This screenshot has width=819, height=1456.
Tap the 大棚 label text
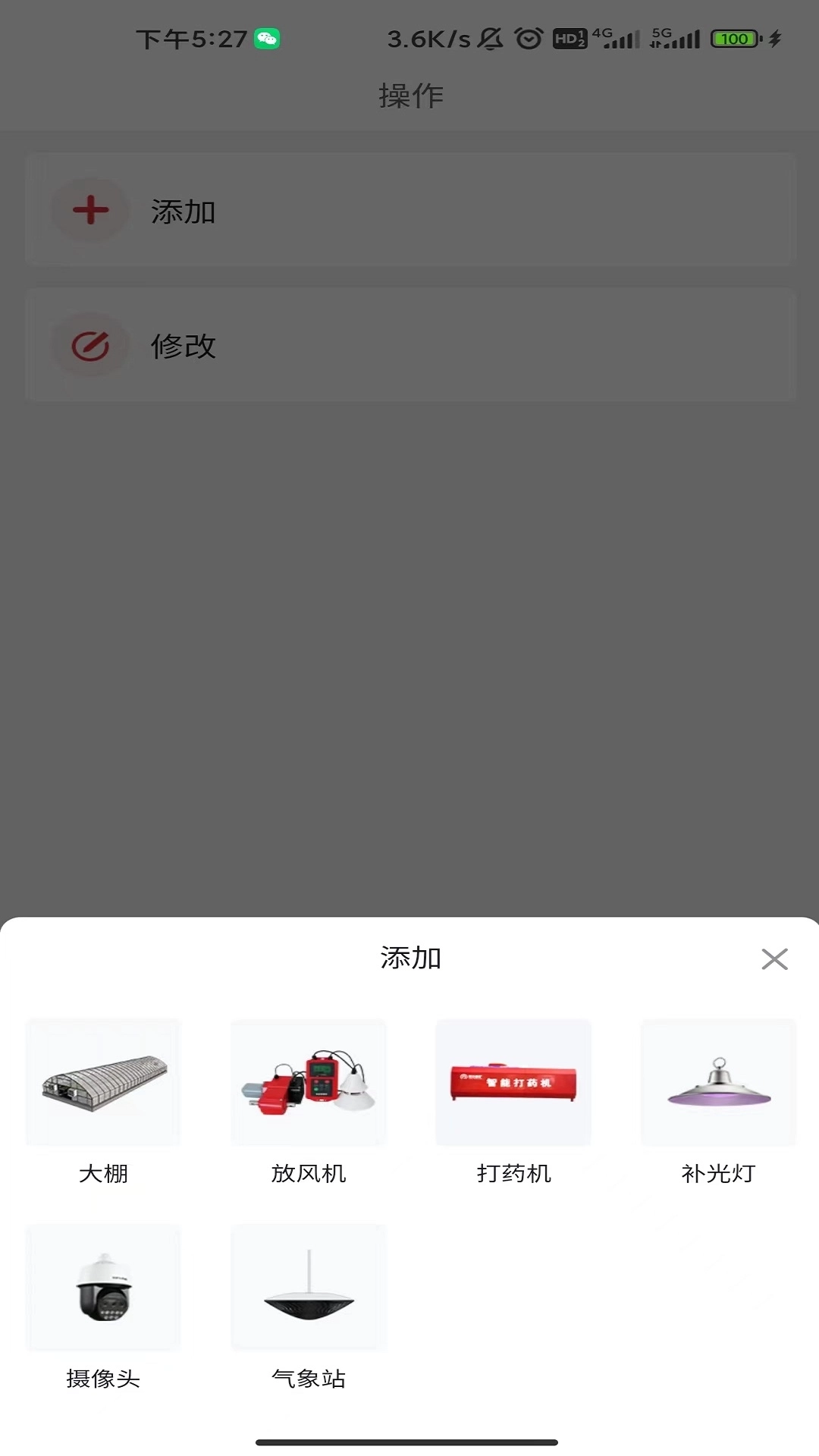tap(104, 1174)
